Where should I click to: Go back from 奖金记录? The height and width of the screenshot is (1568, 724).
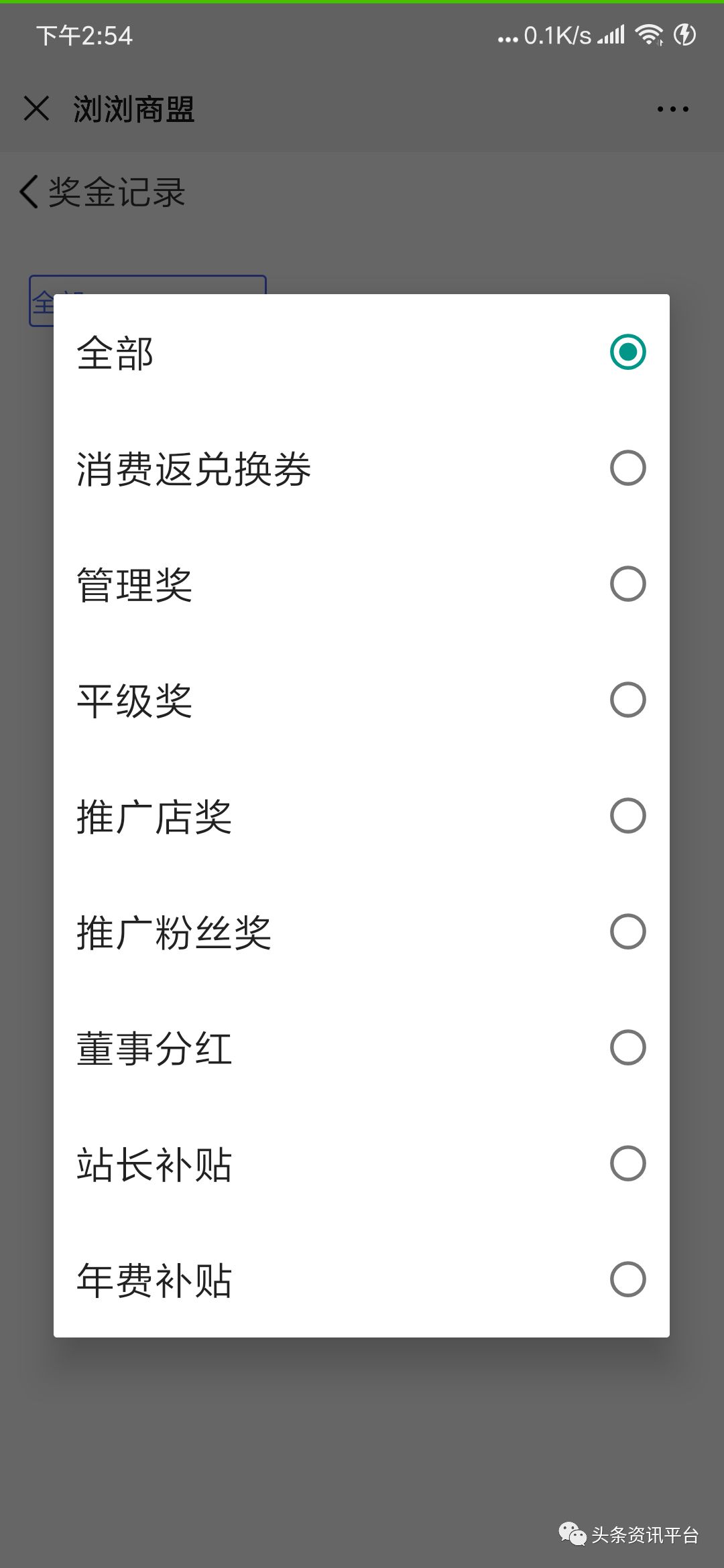pos(29,192)
